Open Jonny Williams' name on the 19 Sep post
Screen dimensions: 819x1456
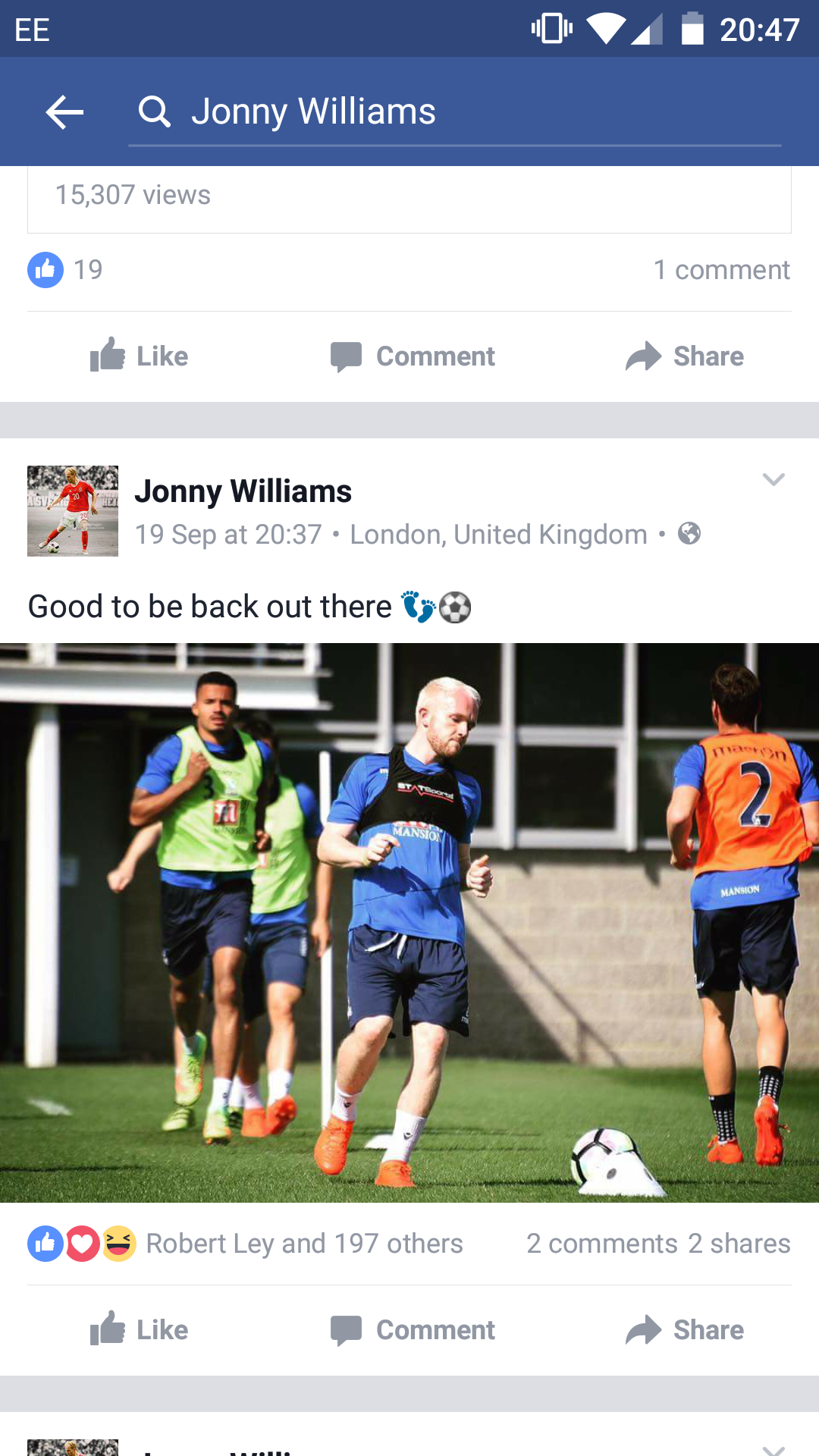243,491
